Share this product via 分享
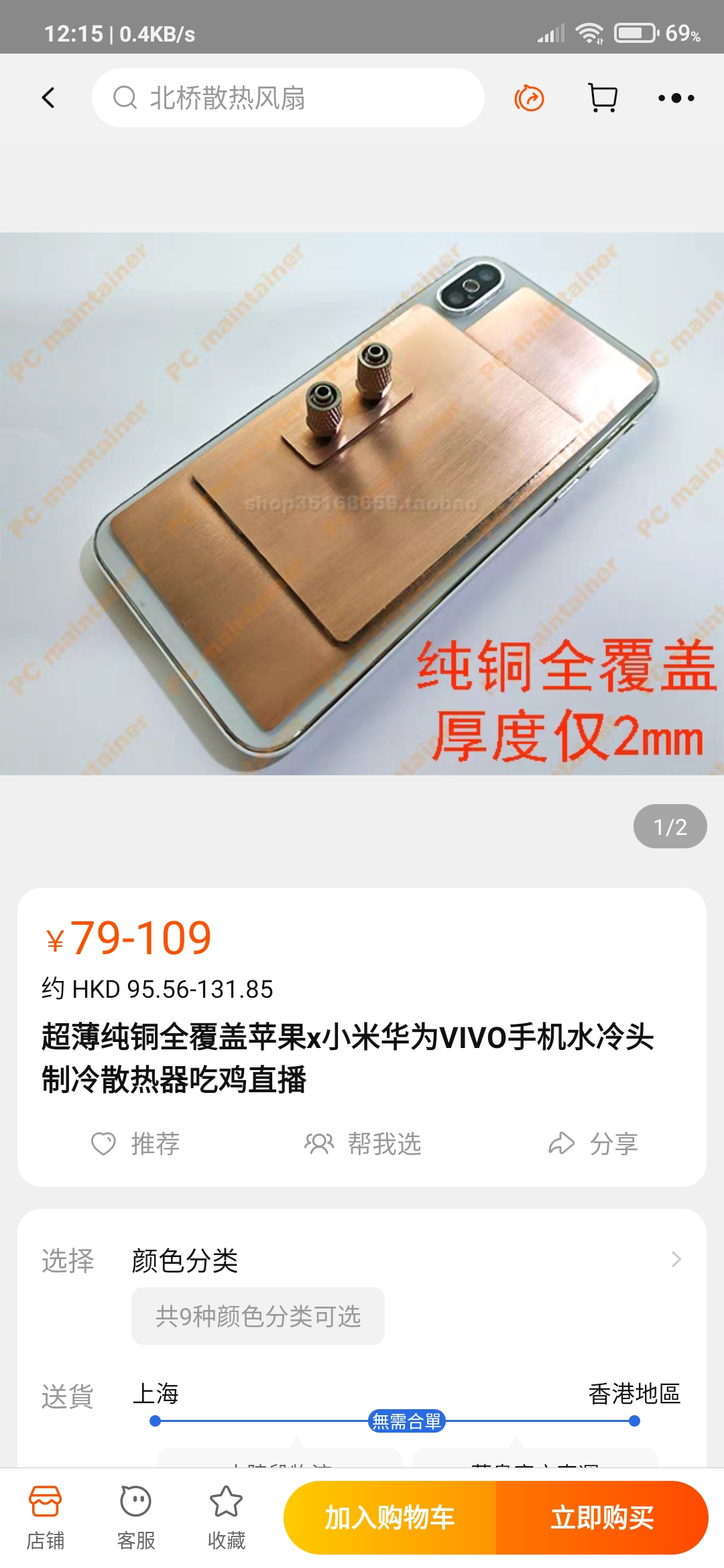The height and width of the screenshot is (1568, 724). (593, 1143)
